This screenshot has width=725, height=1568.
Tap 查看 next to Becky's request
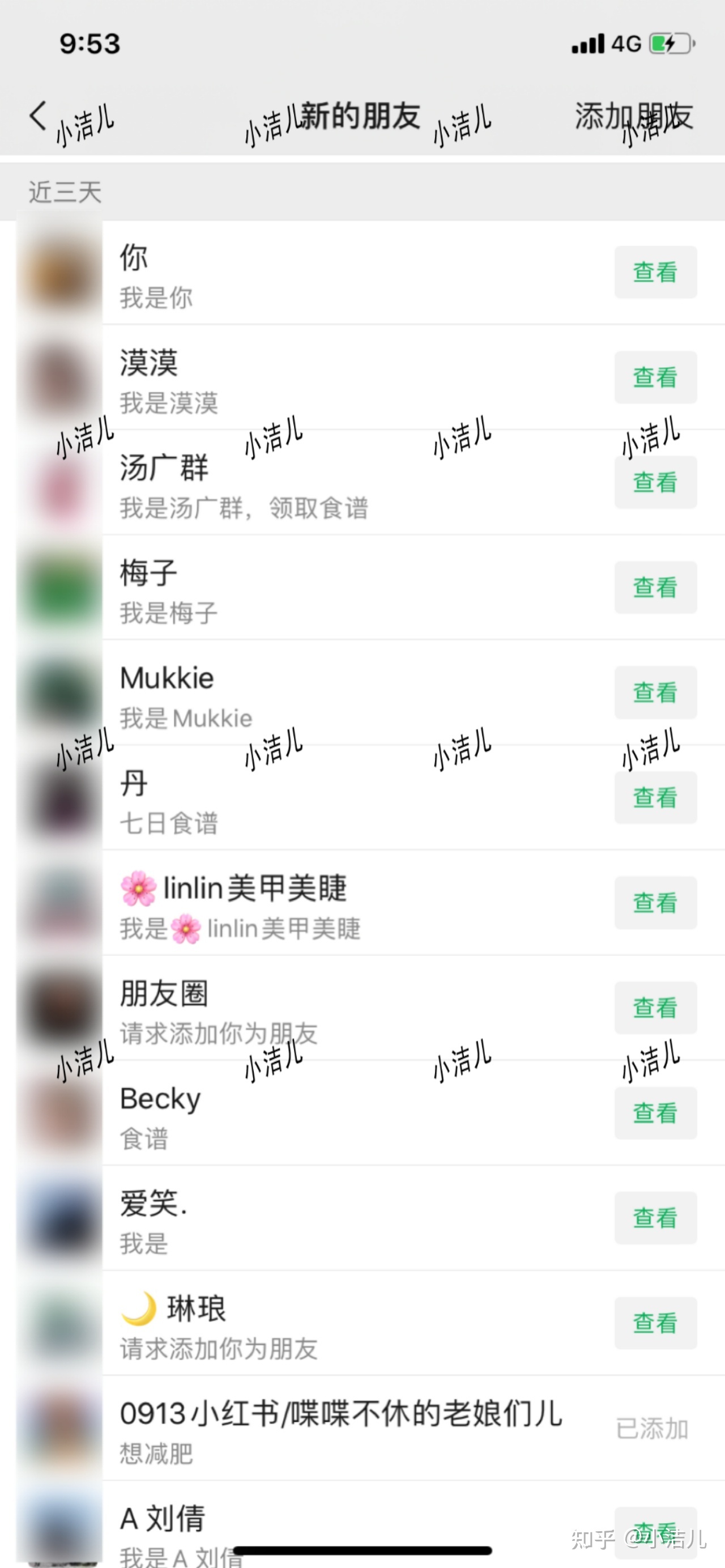[656, 1114]
